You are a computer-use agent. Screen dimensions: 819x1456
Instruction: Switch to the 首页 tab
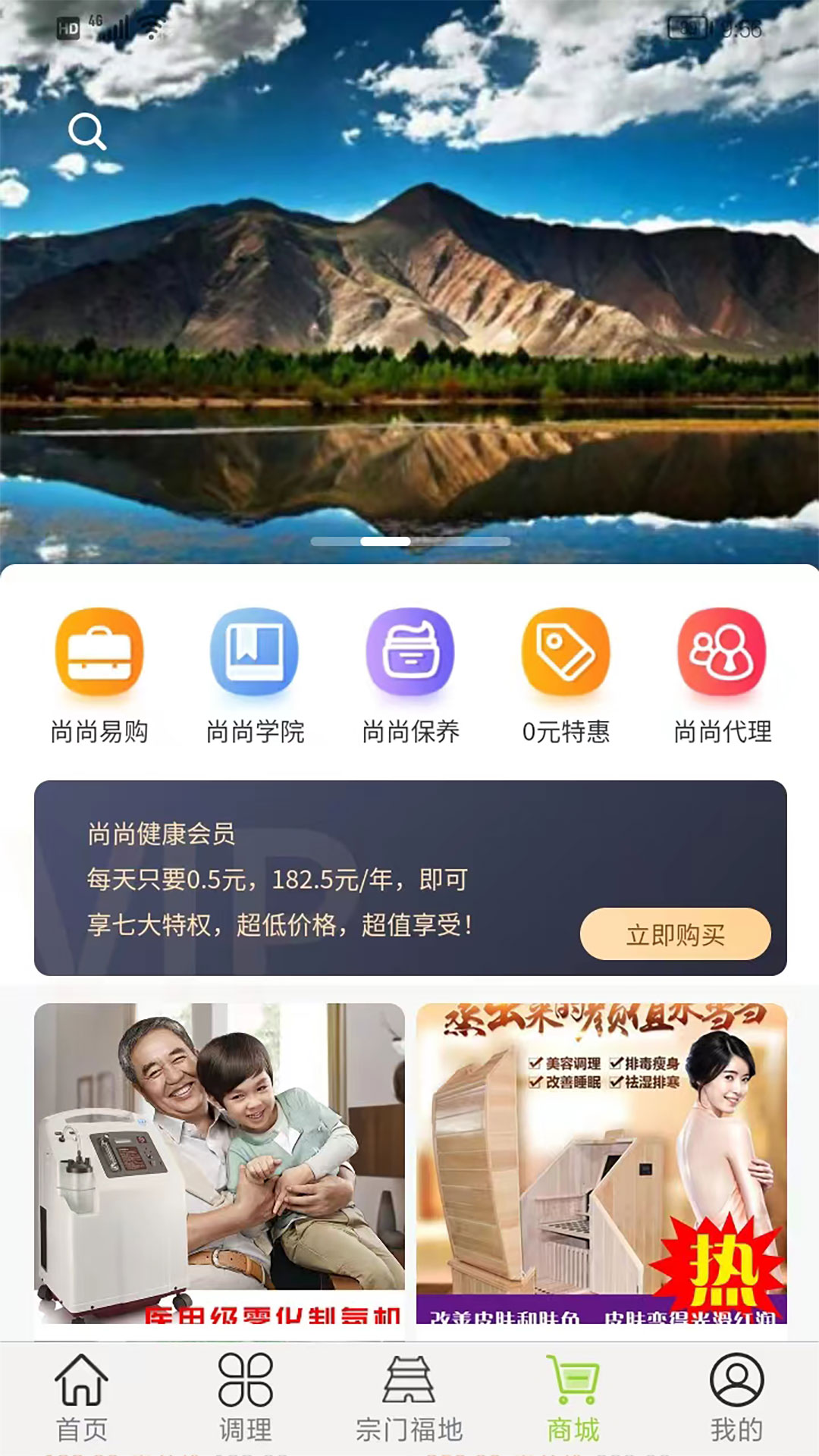[82, 1398]
